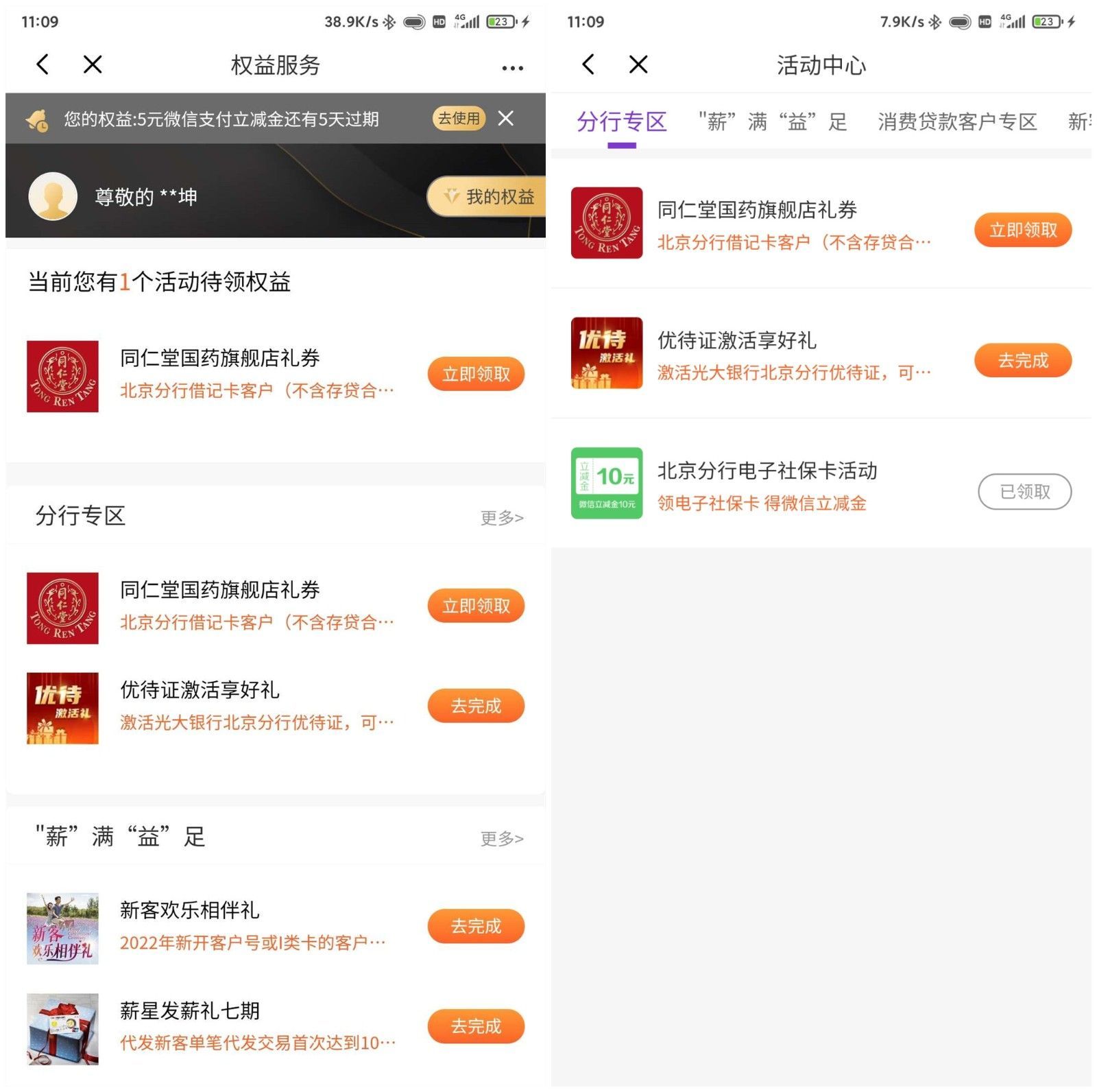This screenshot has height=1092, width=1097.
Task: Tap 去完成 for 薪星发薪礼七期
Action: [x=476, y=1026]
